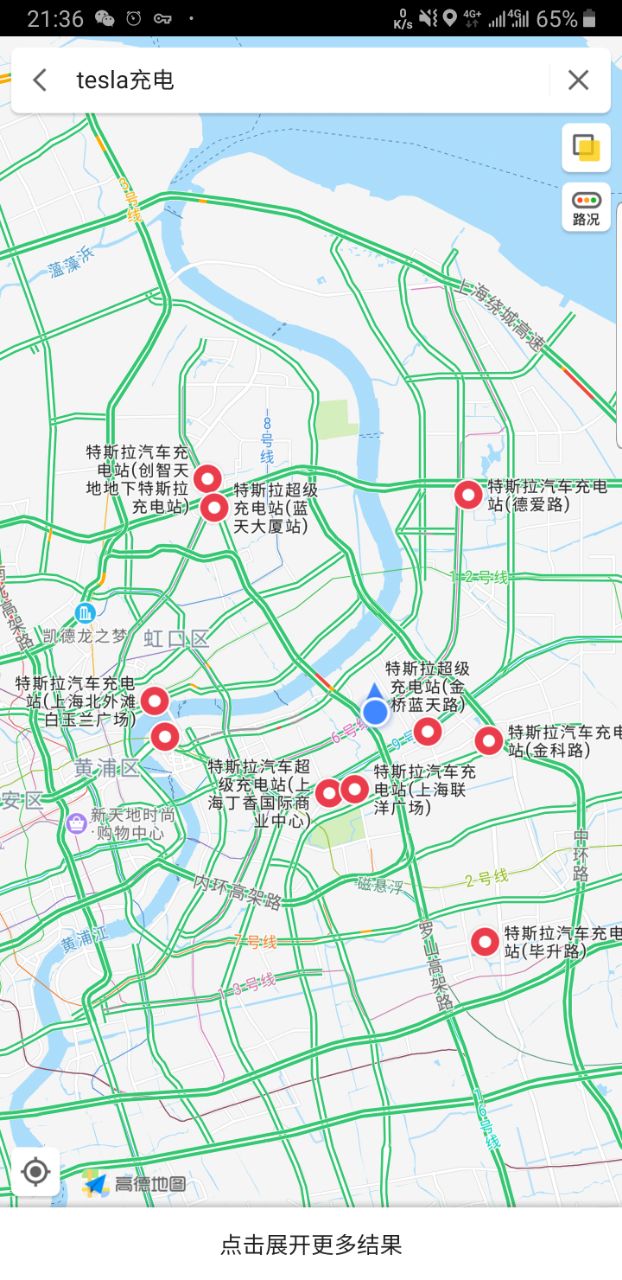Go back from the search results
Screen dimensions: 622x1280
coord(40,80)
